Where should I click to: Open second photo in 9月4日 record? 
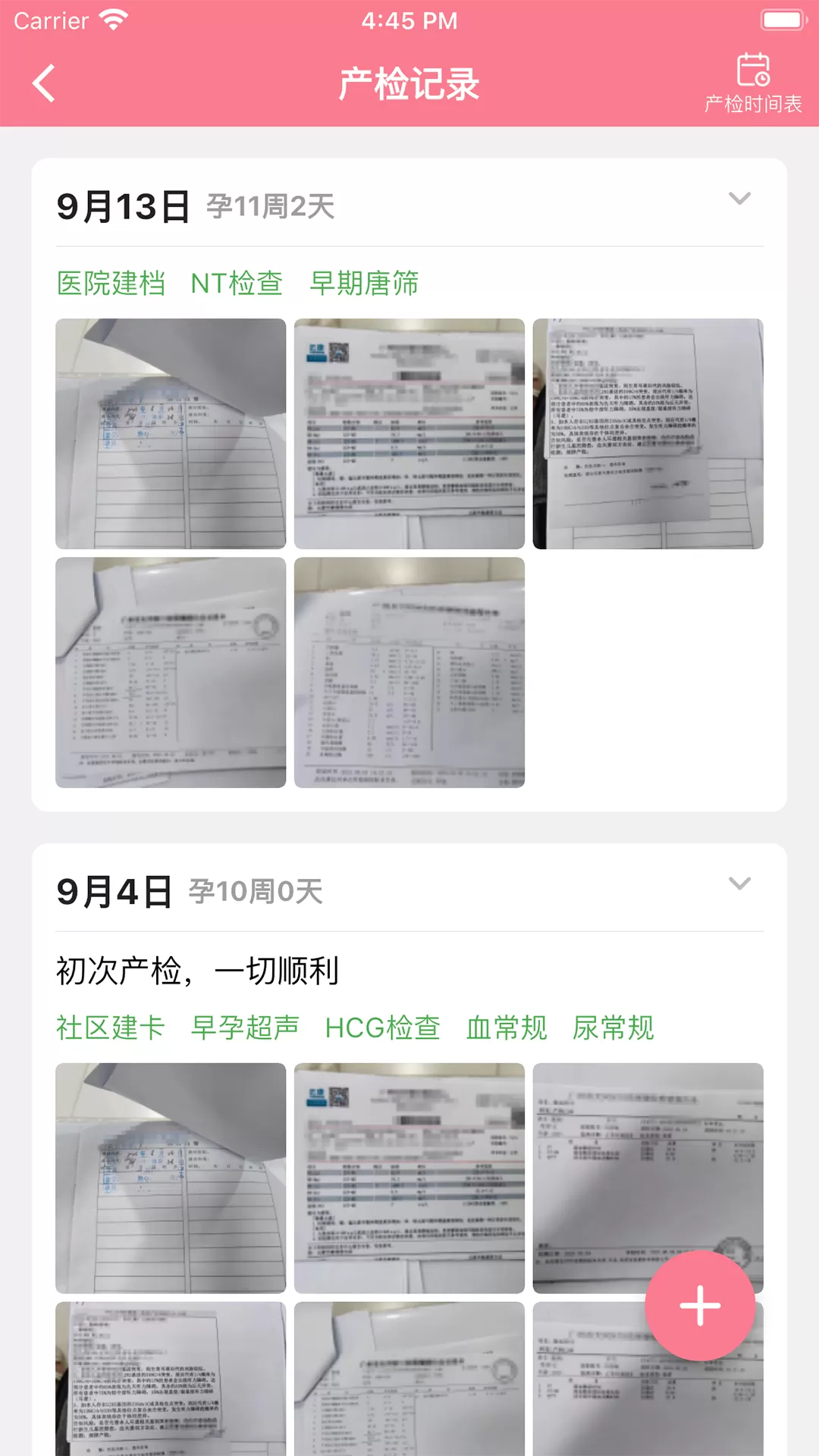pos(409,1178)
